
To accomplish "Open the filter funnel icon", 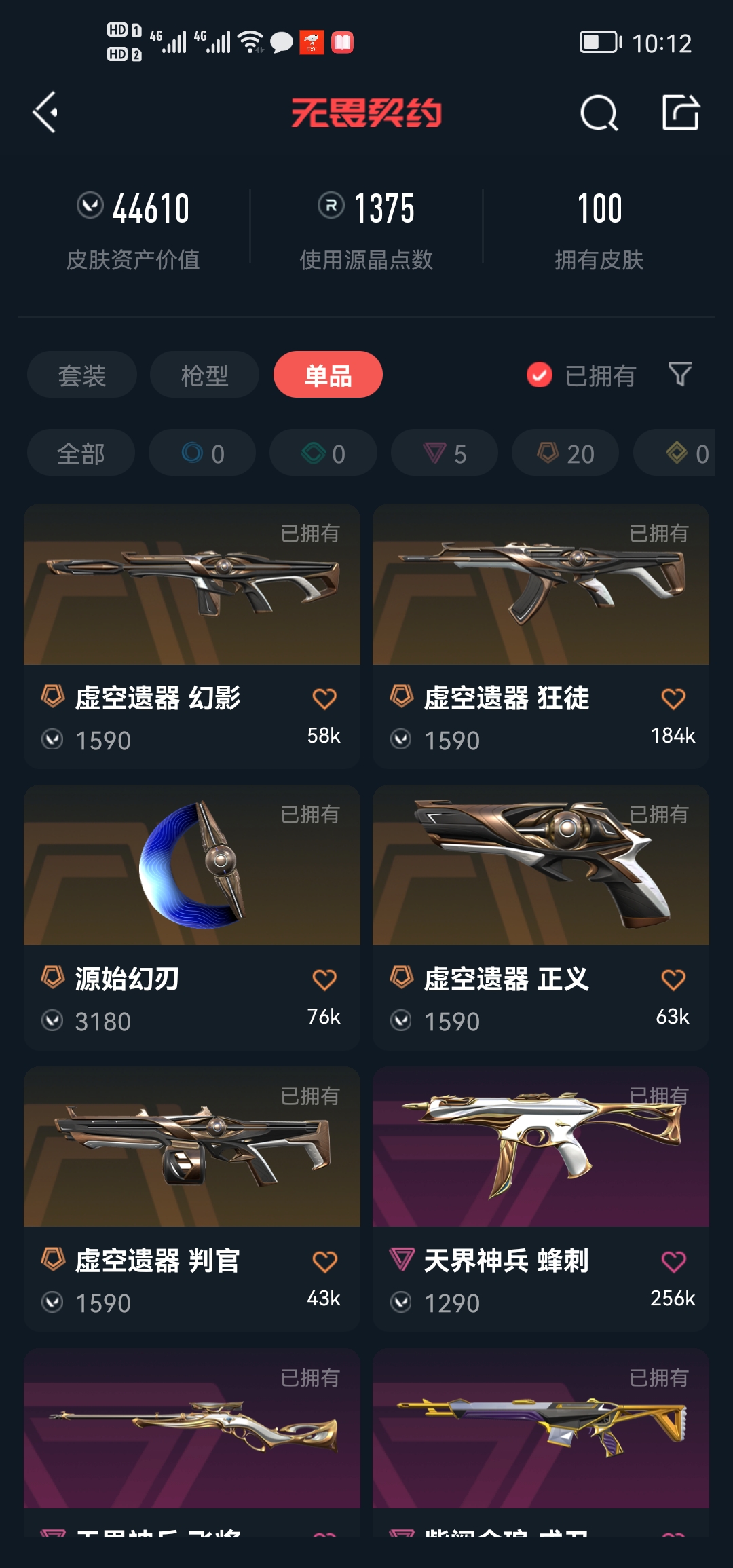I will tap(680, 374).
